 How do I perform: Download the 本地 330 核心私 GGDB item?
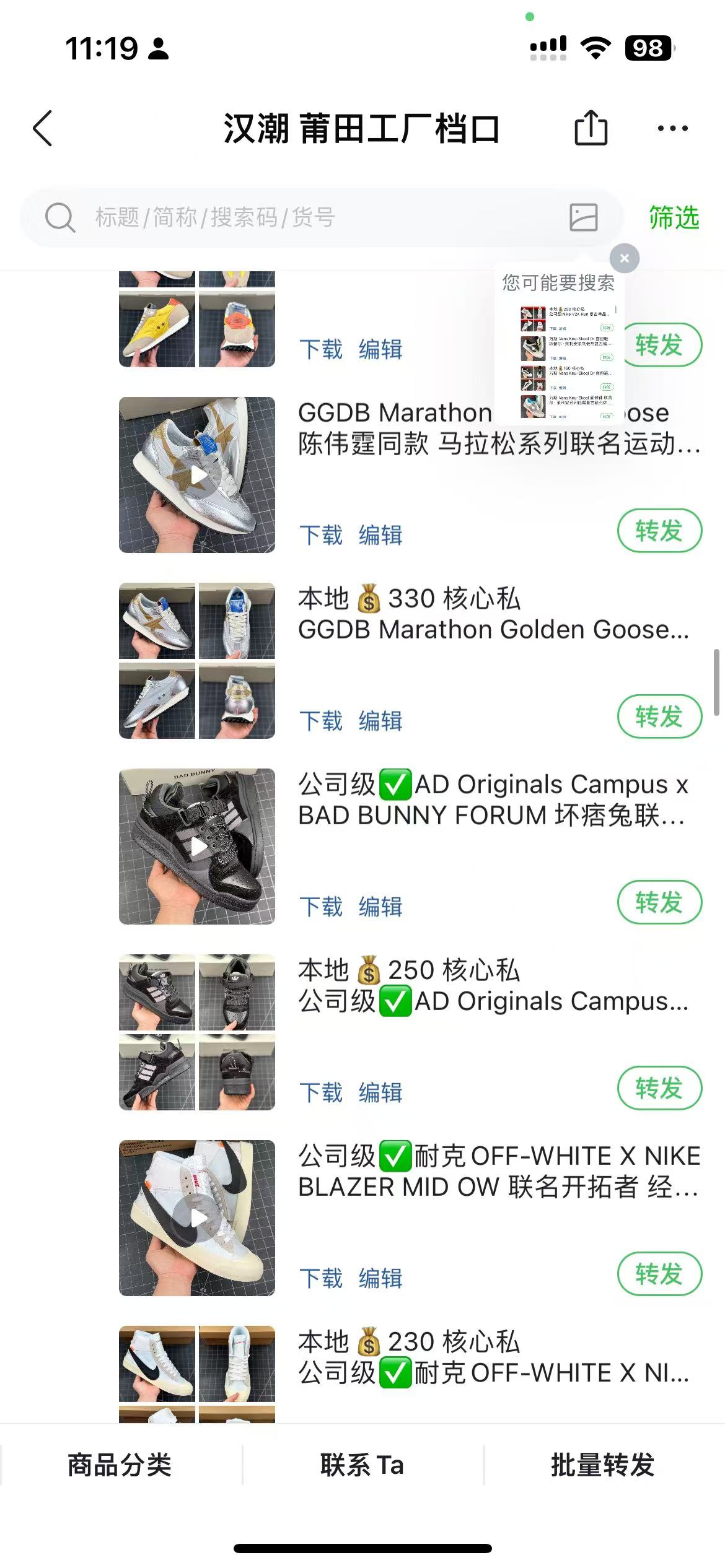[x=321, y=721]
